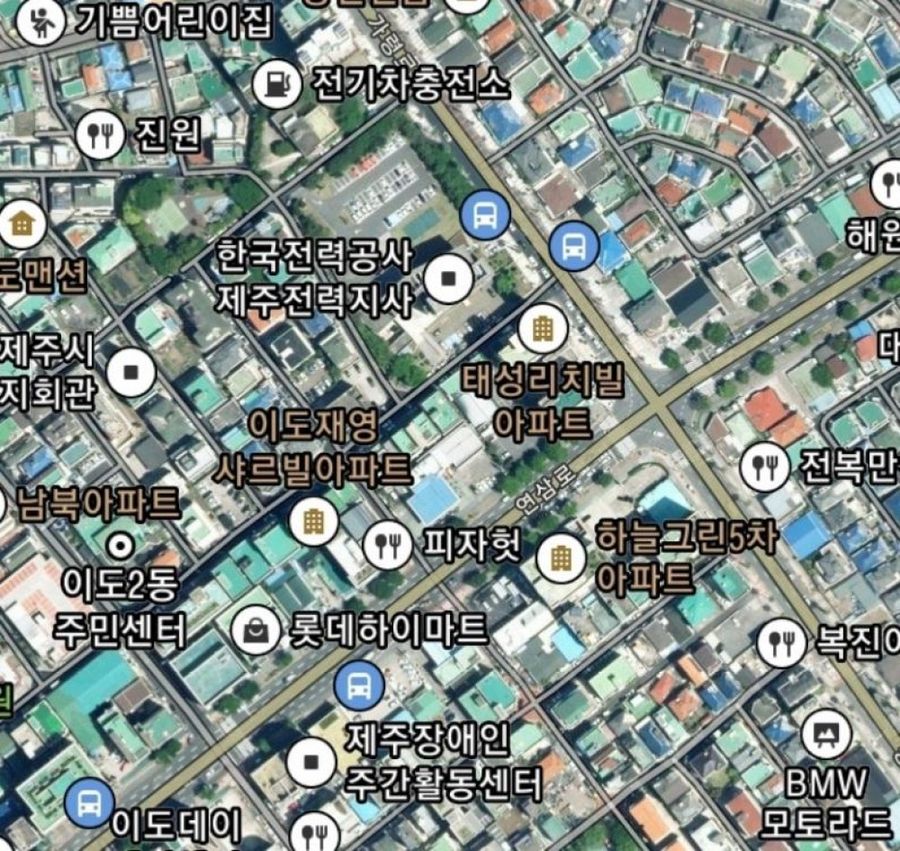The height and width of the screenshot is (851, 900).
Task: Select 태성리치빌 아파트 apartment marker
Action: (x=543, y=327)
